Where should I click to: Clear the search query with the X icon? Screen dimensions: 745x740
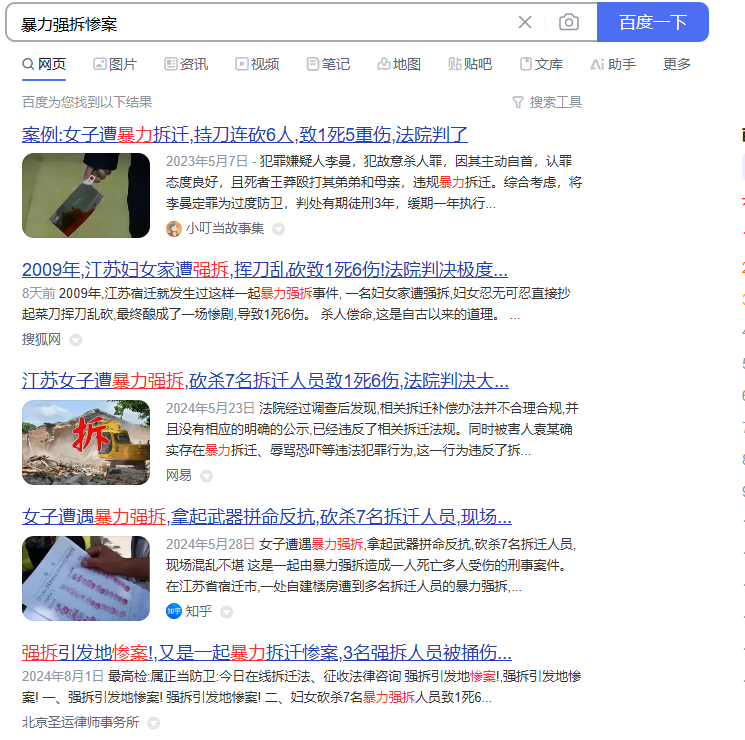click(525, 22)
